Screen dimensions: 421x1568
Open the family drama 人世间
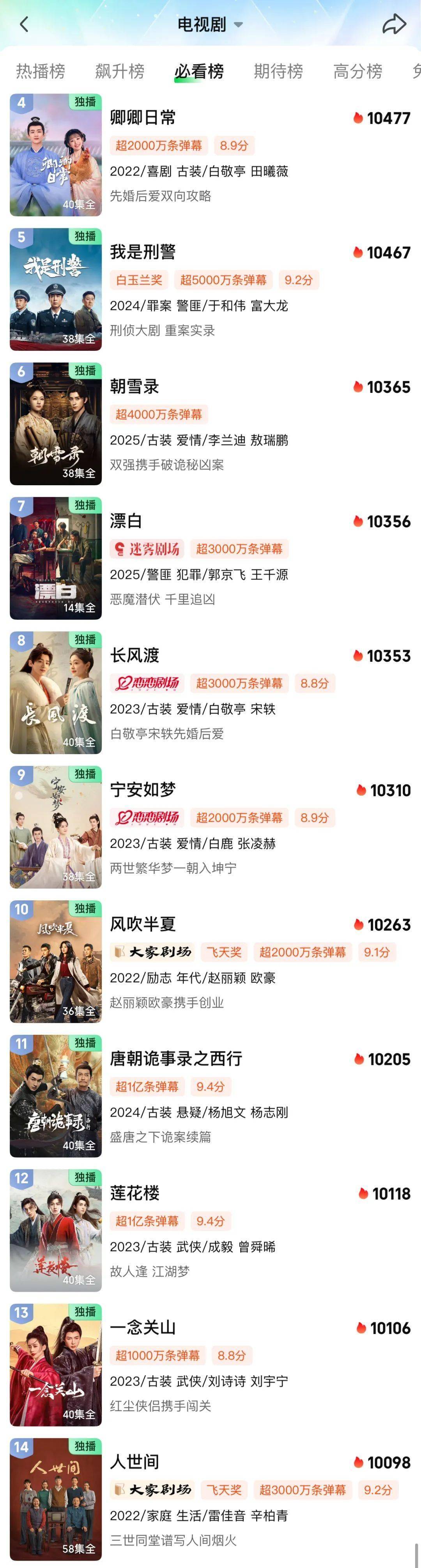(134, 1463)
